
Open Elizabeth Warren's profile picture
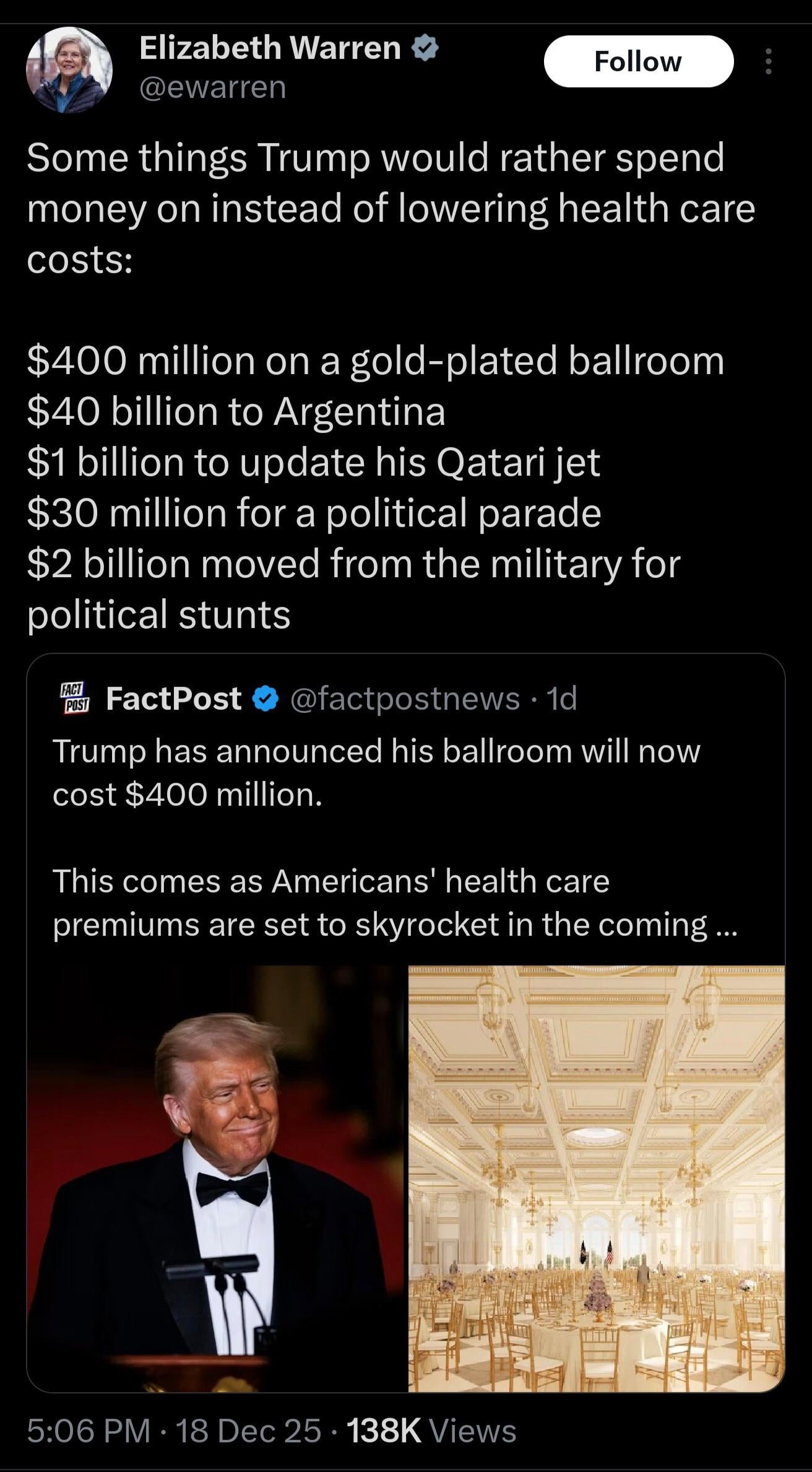(69, 69)
